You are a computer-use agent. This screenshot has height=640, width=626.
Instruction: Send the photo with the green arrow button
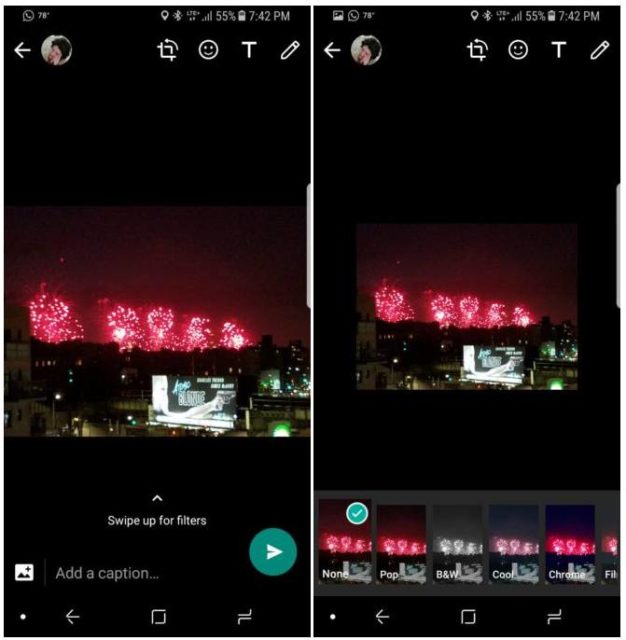tap(273, 551)
